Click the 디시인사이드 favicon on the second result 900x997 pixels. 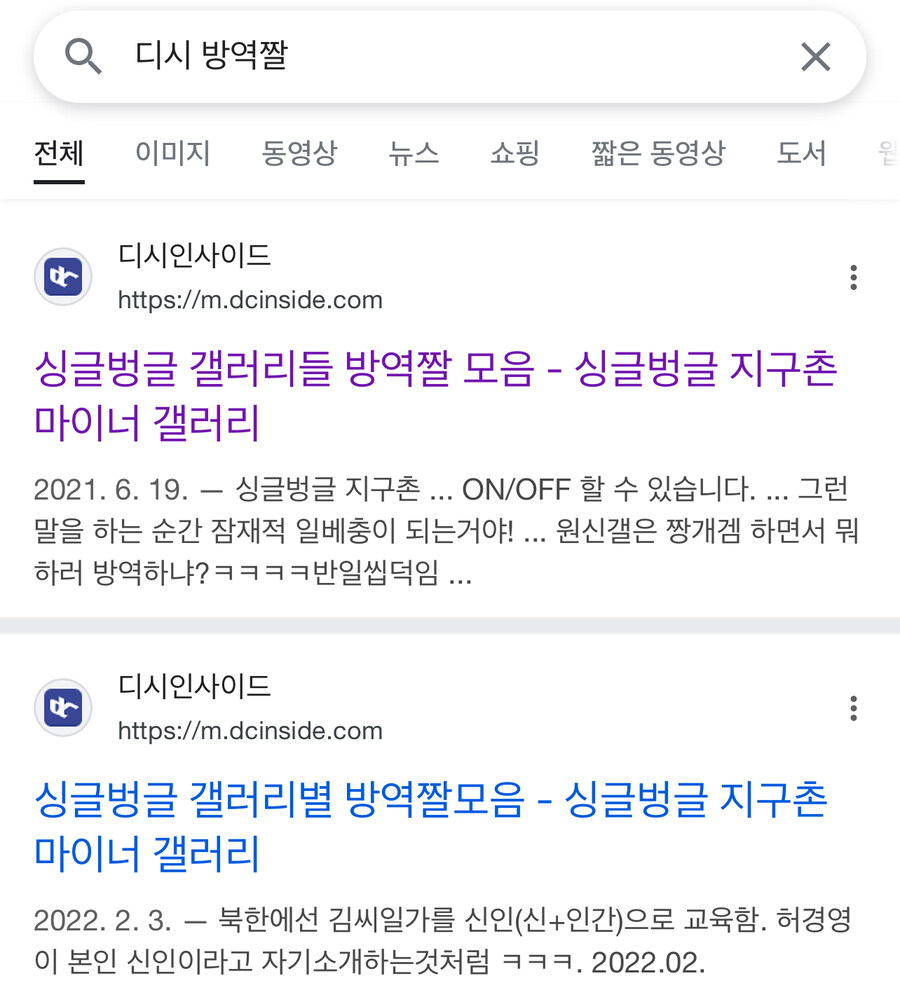62,708
